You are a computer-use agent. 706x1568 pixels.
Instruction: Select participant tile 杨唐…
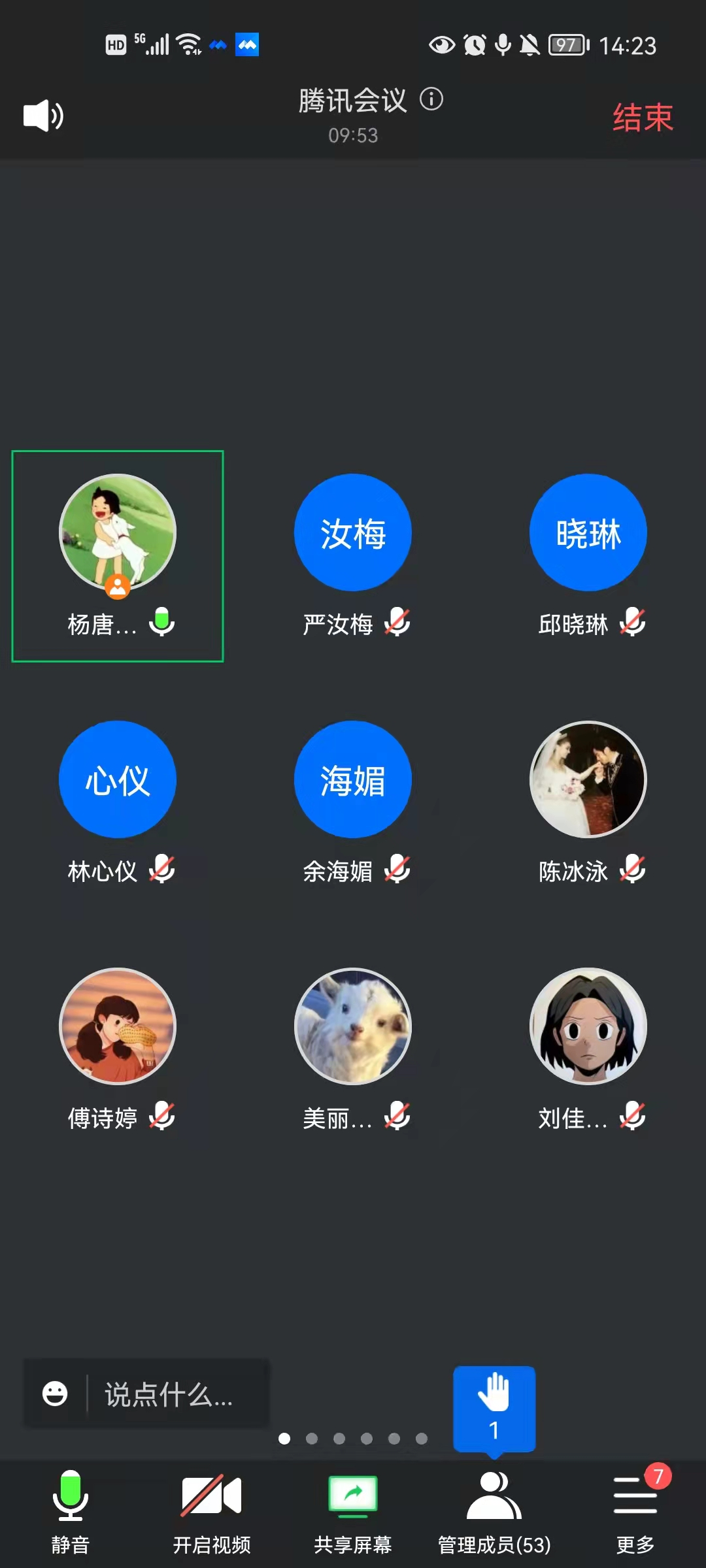pyautogui.click(x=118, y=555)
